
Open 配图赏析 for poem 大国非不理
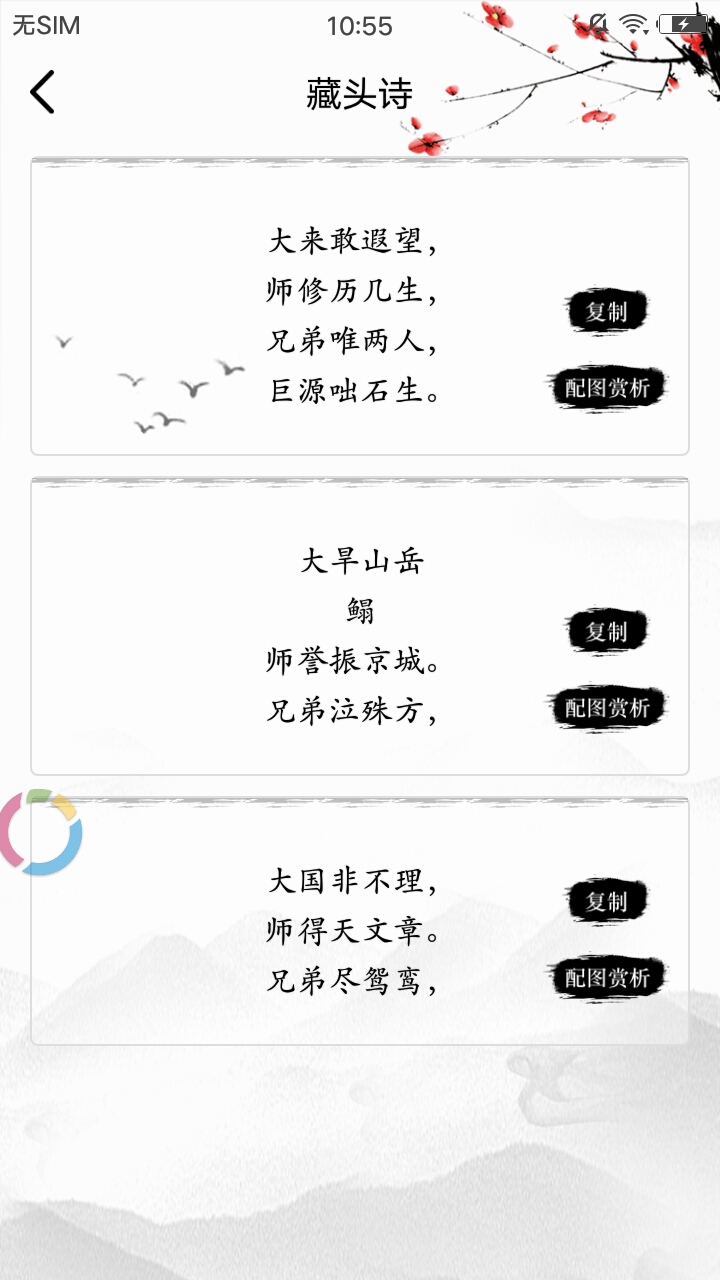(x=606, y=978)
